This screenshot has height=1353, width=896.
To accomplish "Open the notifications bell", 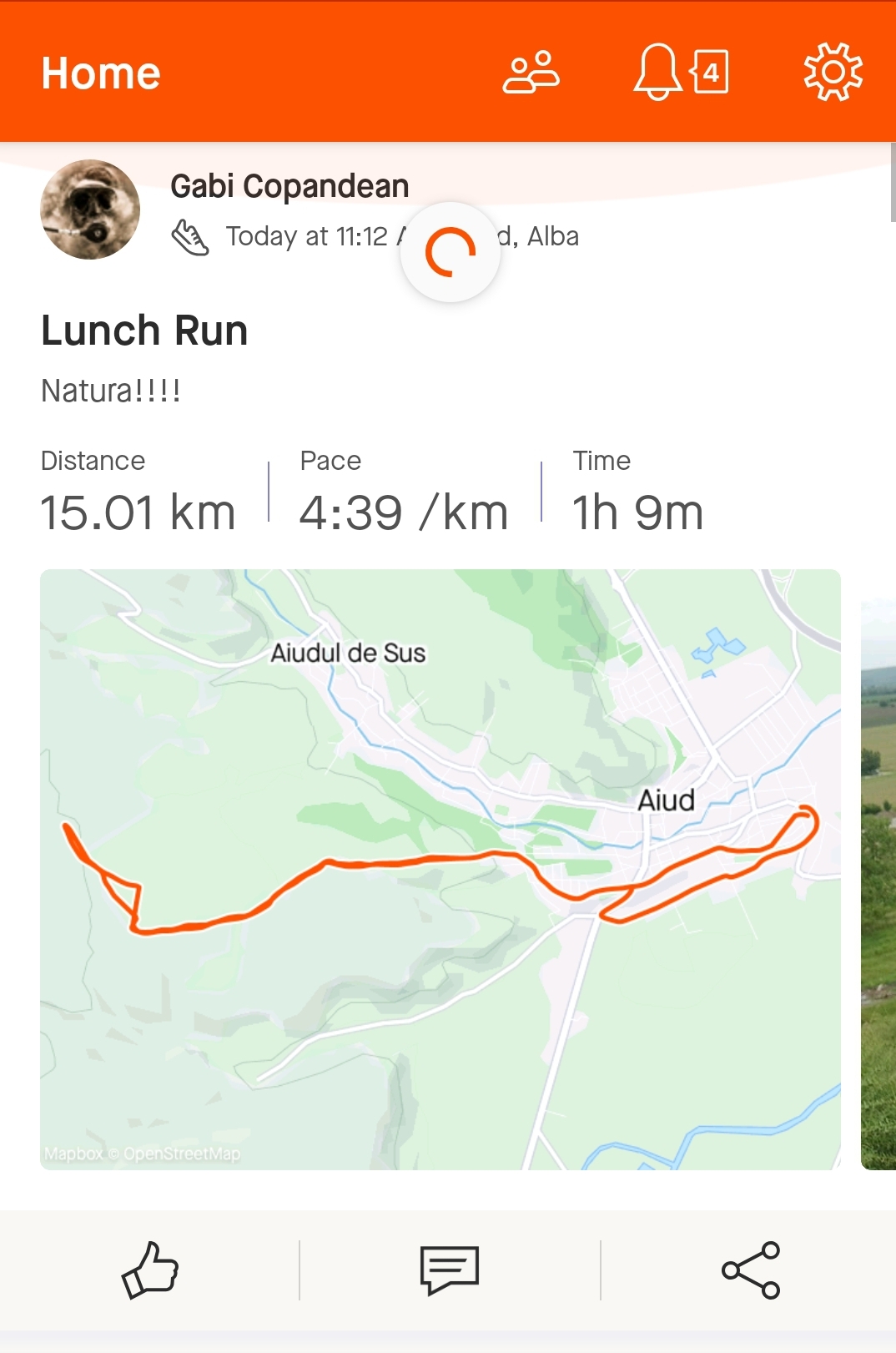I will tap(659, 73).
